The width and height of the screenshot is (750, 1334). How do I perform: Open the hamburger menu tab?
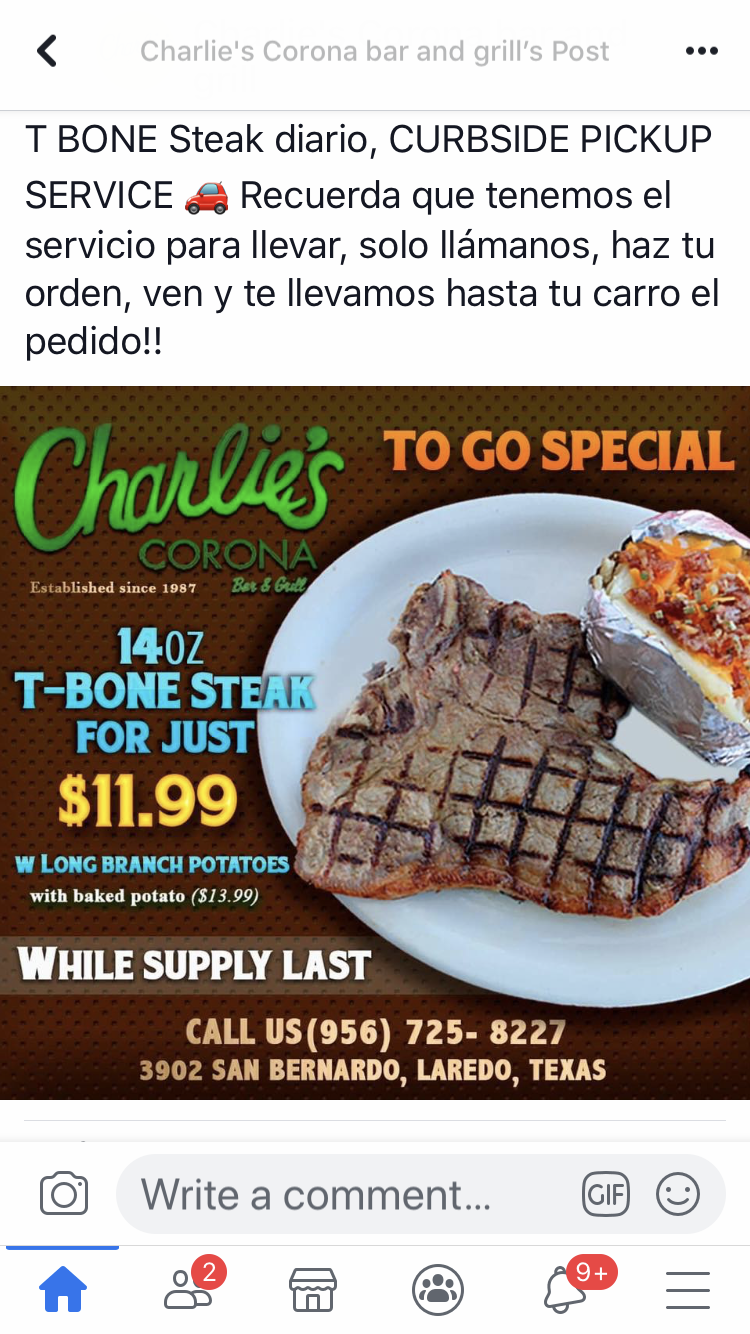pos(688,1289)
